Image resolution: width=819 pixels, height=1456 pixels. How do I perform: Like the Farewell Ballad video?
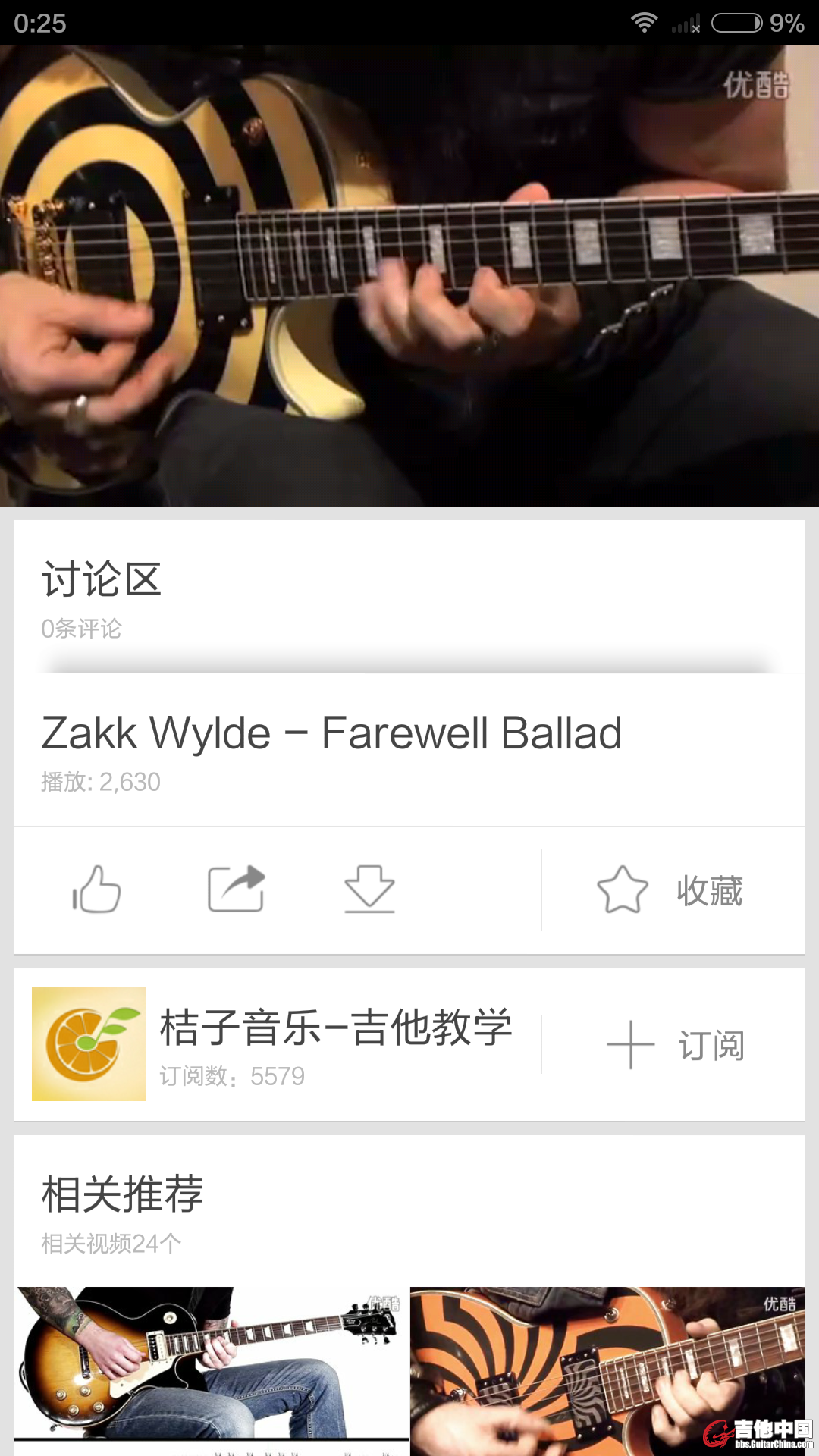coord(96,889)
